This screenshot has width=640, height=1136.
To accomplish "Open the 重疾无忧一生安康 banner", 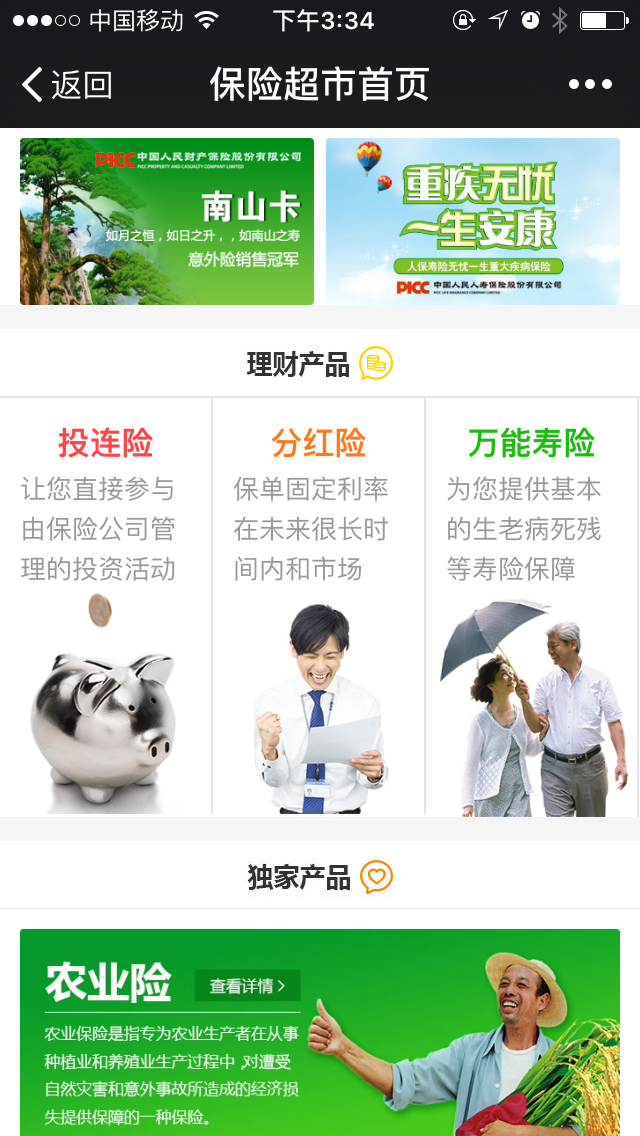I will pyautogui.click(x=472, y=221).
